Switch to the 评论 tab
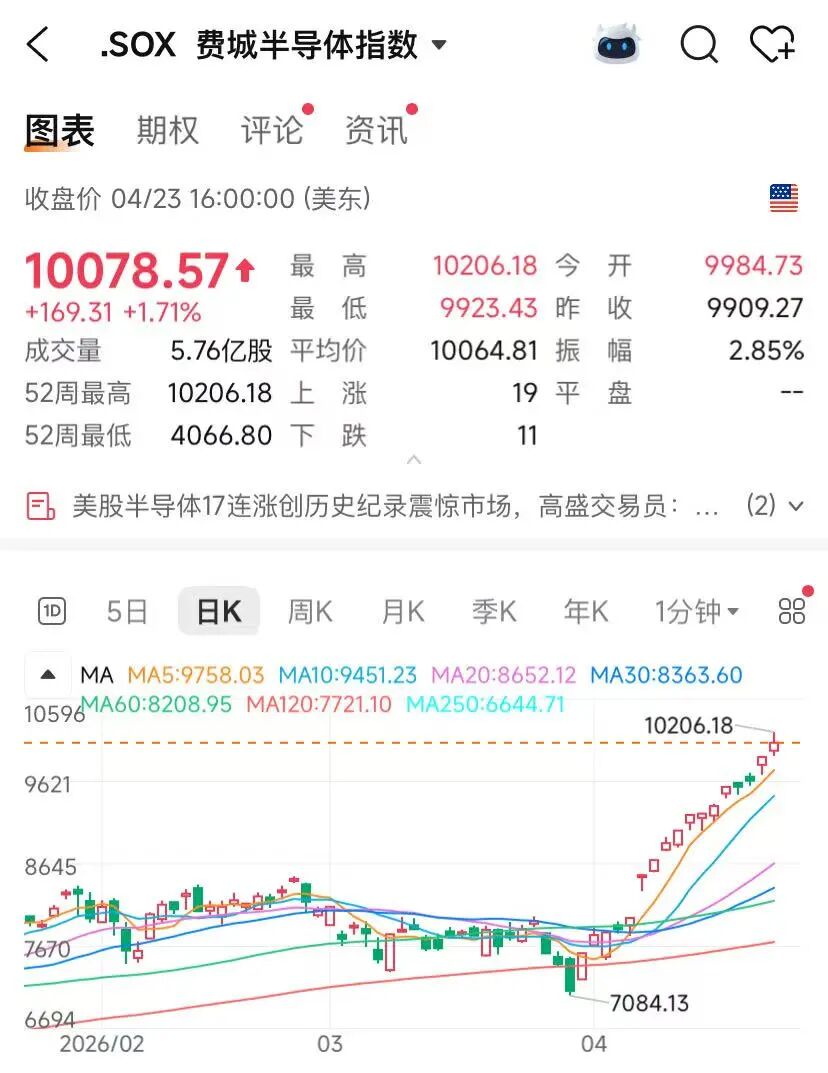The width and height of the screenshot is (828, 1073). pos(271,130)
